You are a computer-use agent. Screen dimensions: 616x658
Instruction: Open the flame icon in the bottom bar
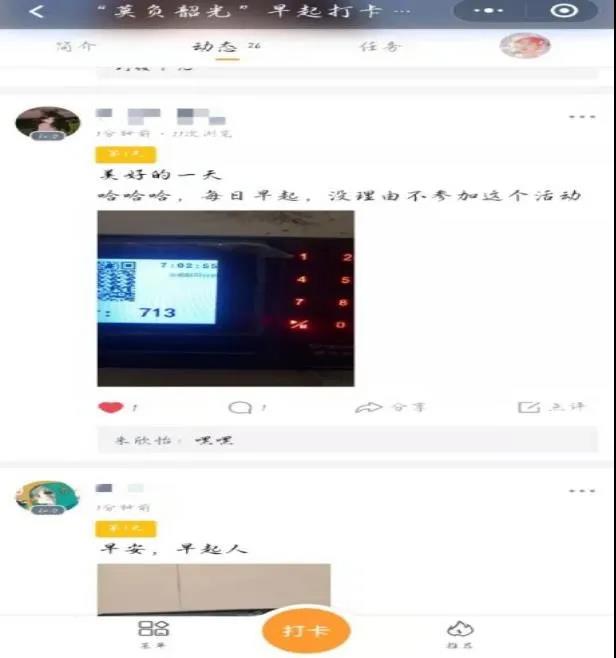tap(460, 631)
